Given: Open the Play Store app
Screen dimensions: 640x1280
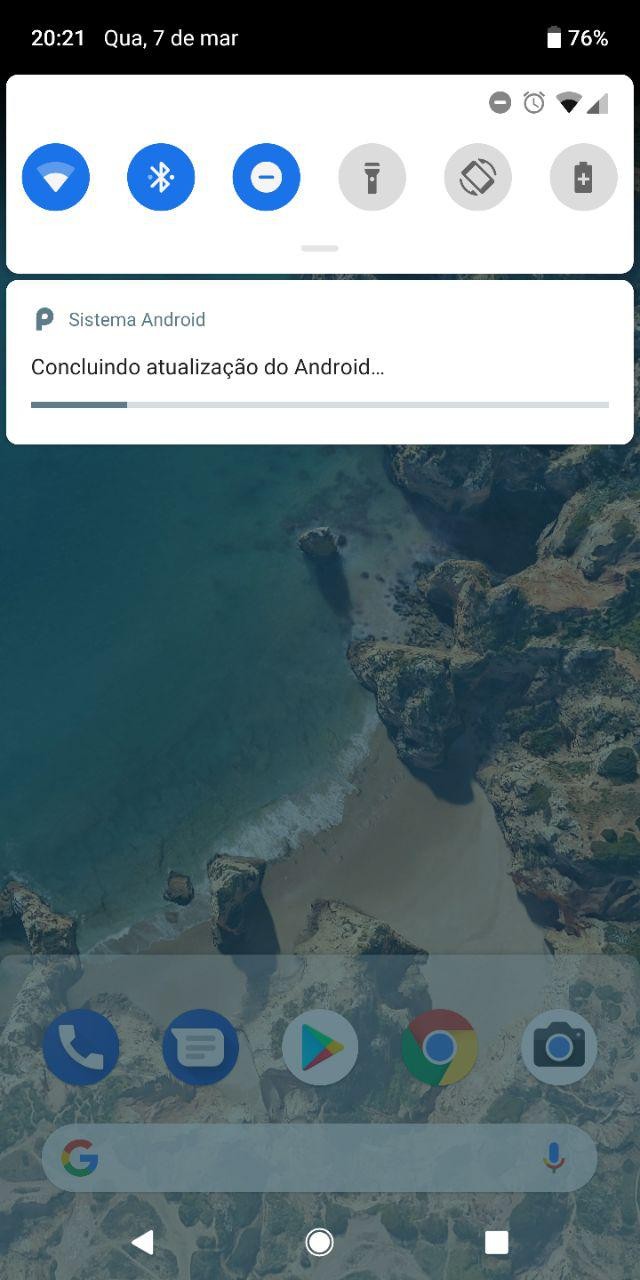Looking at the screenshot, I should [x=320, y=1047].
